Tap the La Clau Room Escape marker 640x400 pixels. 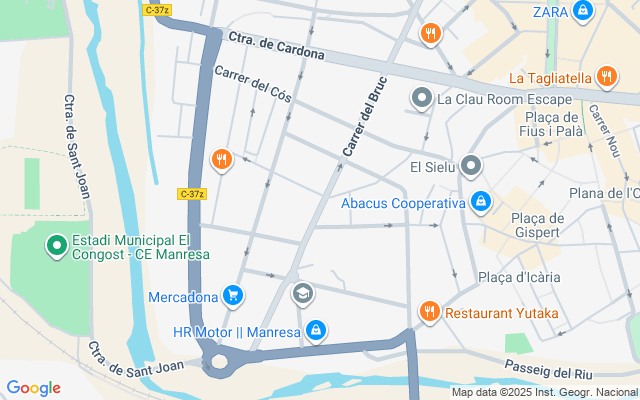(422, 98)
